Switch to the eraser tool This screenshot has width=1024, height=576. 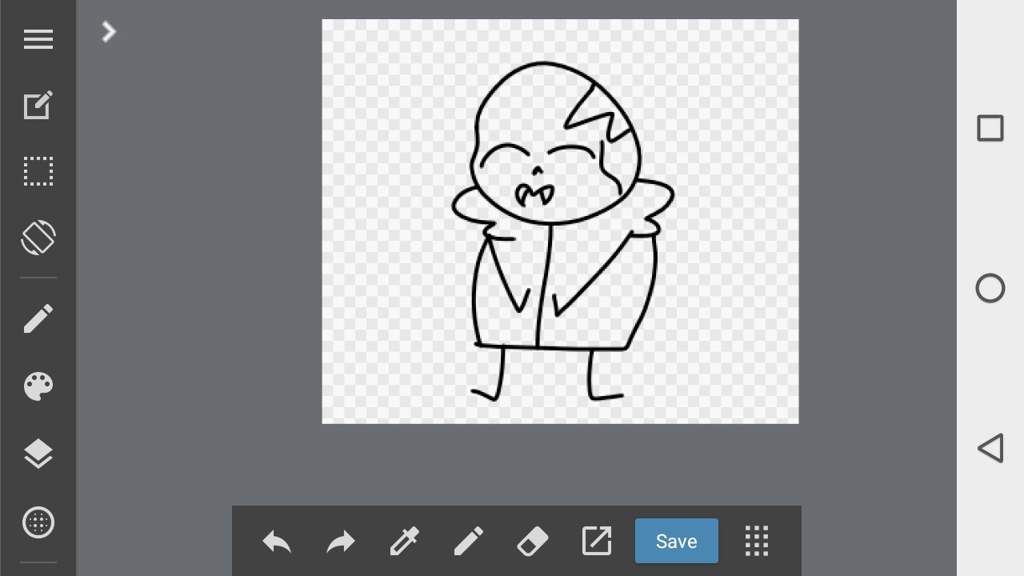tap(532, 542)
